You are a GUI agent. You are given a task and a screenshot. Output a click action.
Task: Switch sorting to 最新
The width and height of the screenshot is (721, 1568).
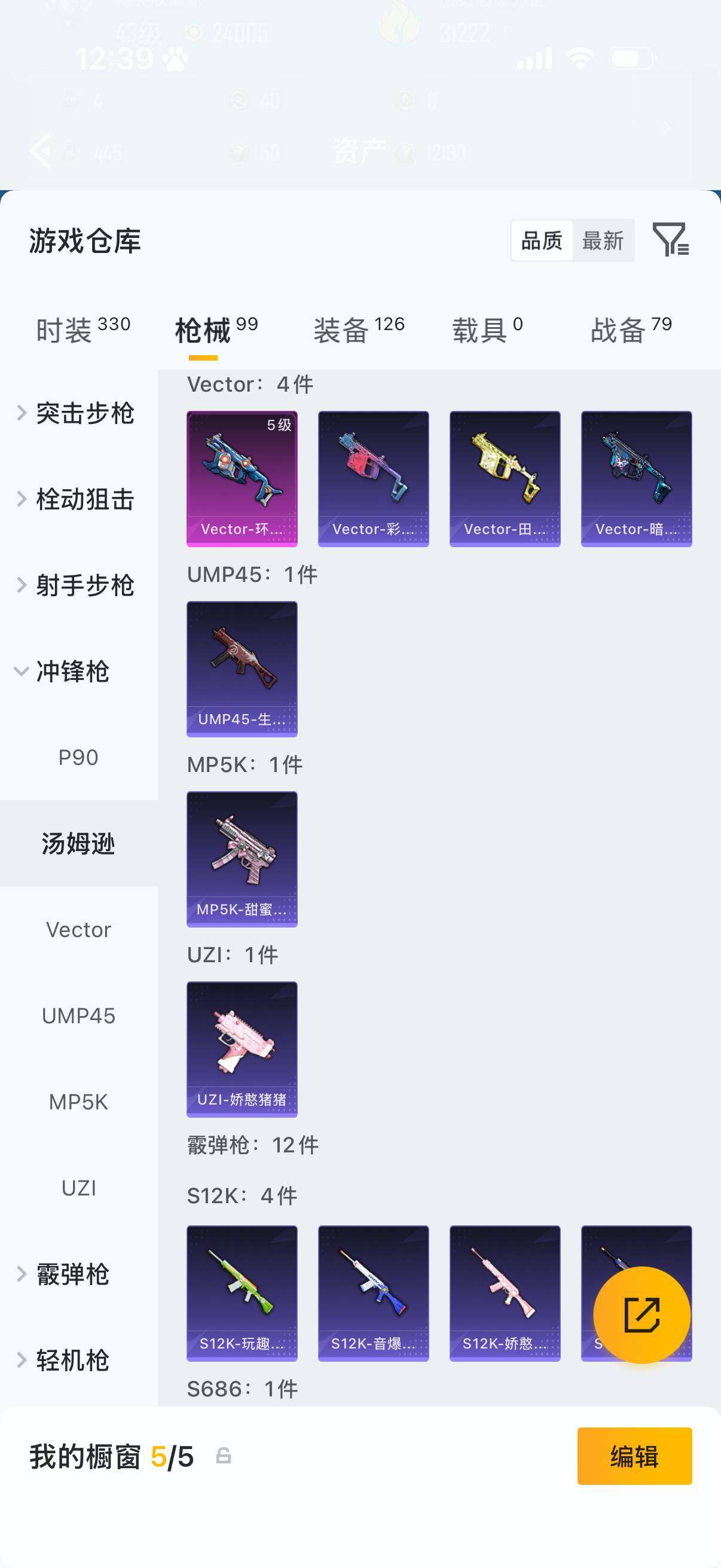[603, 240]
